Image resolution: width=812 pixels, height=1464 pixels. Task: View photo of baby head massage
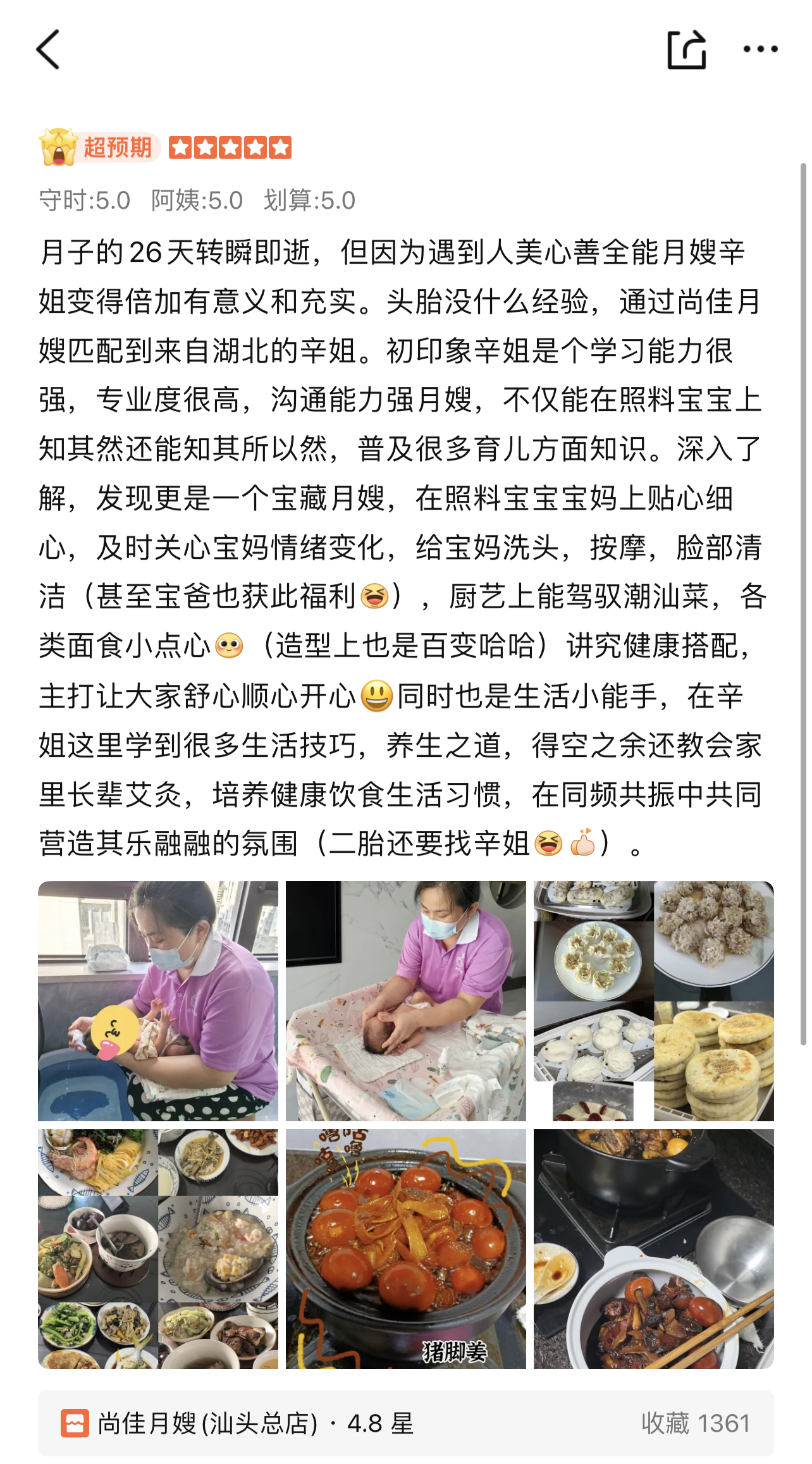click(405, 1000)
